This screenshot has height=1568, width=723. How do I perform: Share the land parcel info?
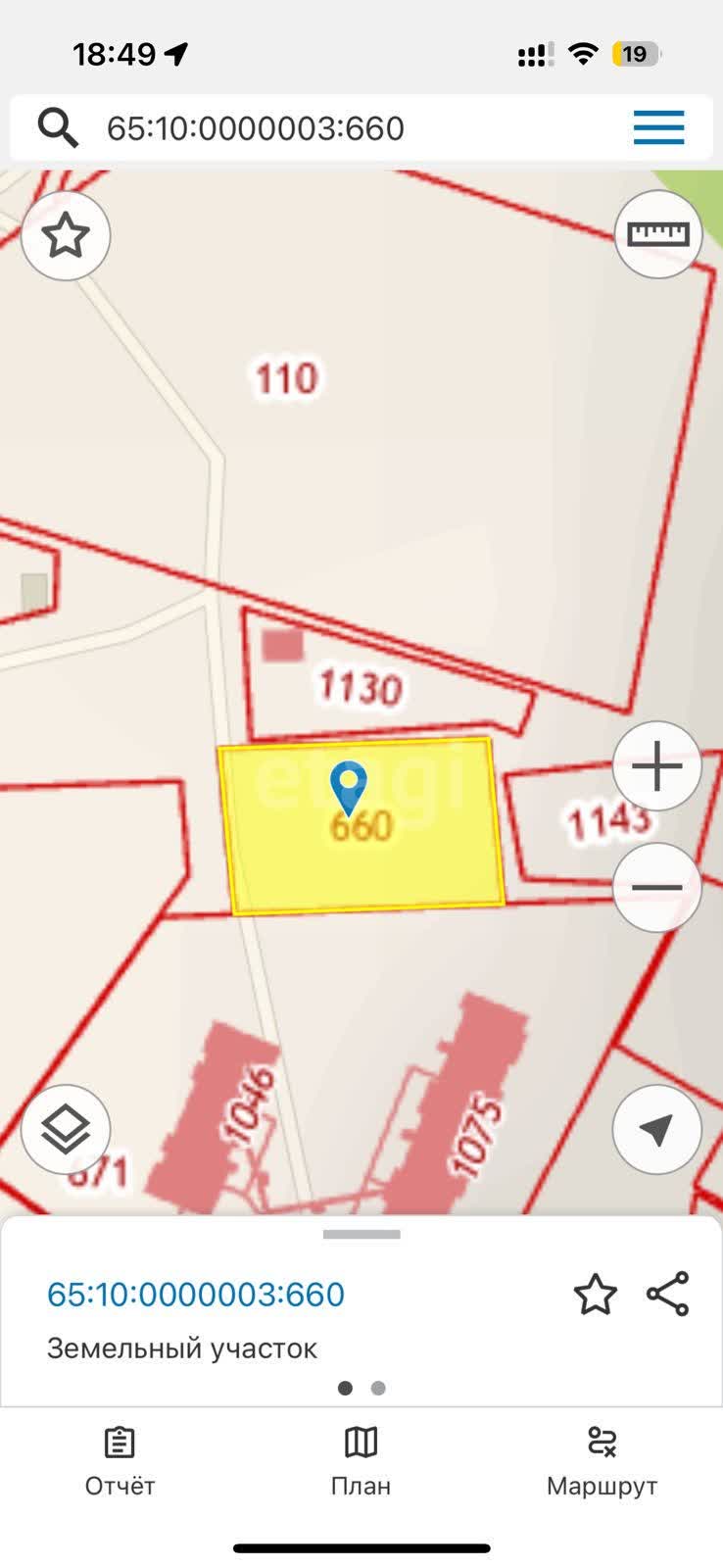click(x=668, y=1295)
